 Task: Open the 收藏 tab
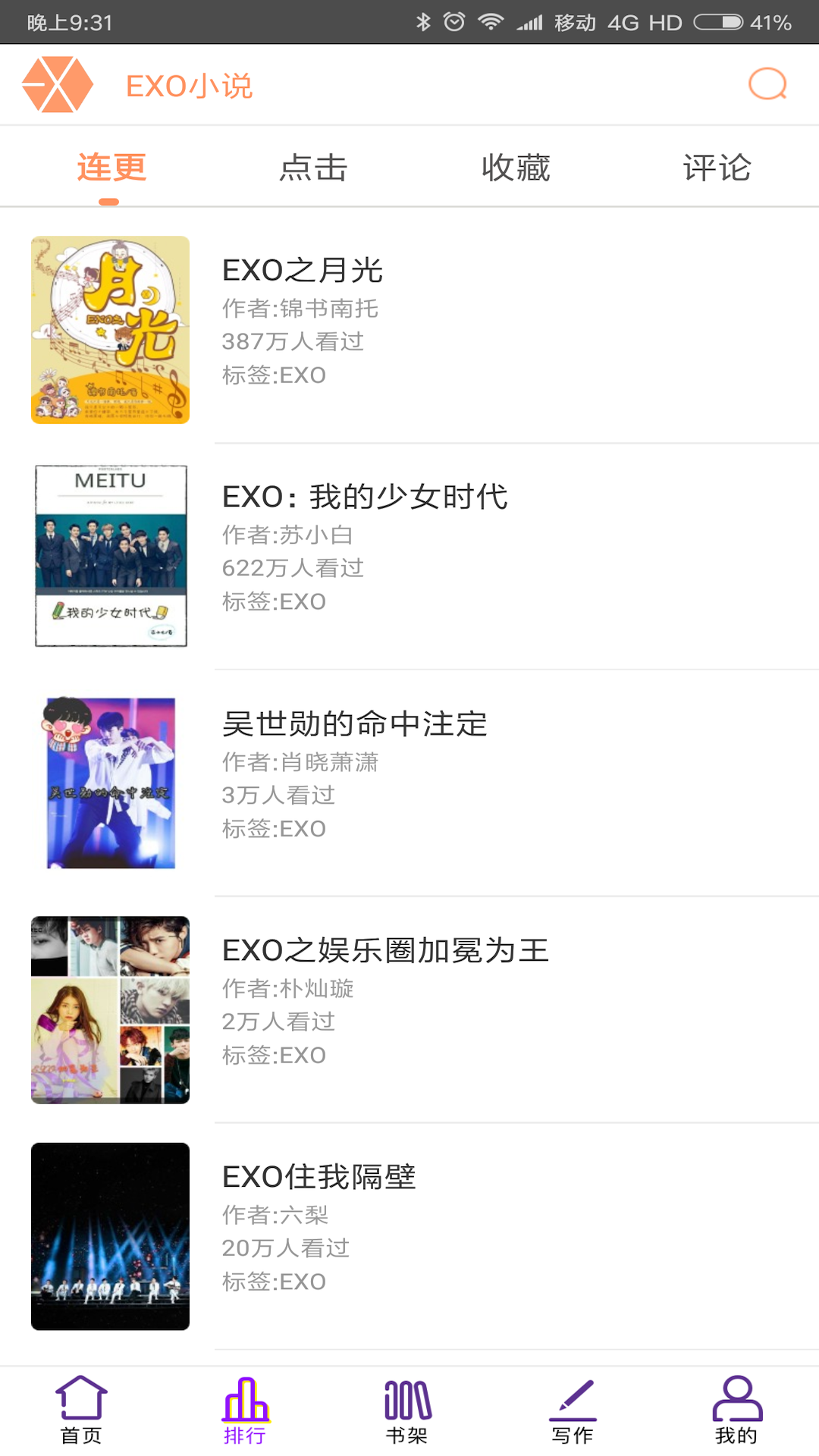[x=515, y=167]
